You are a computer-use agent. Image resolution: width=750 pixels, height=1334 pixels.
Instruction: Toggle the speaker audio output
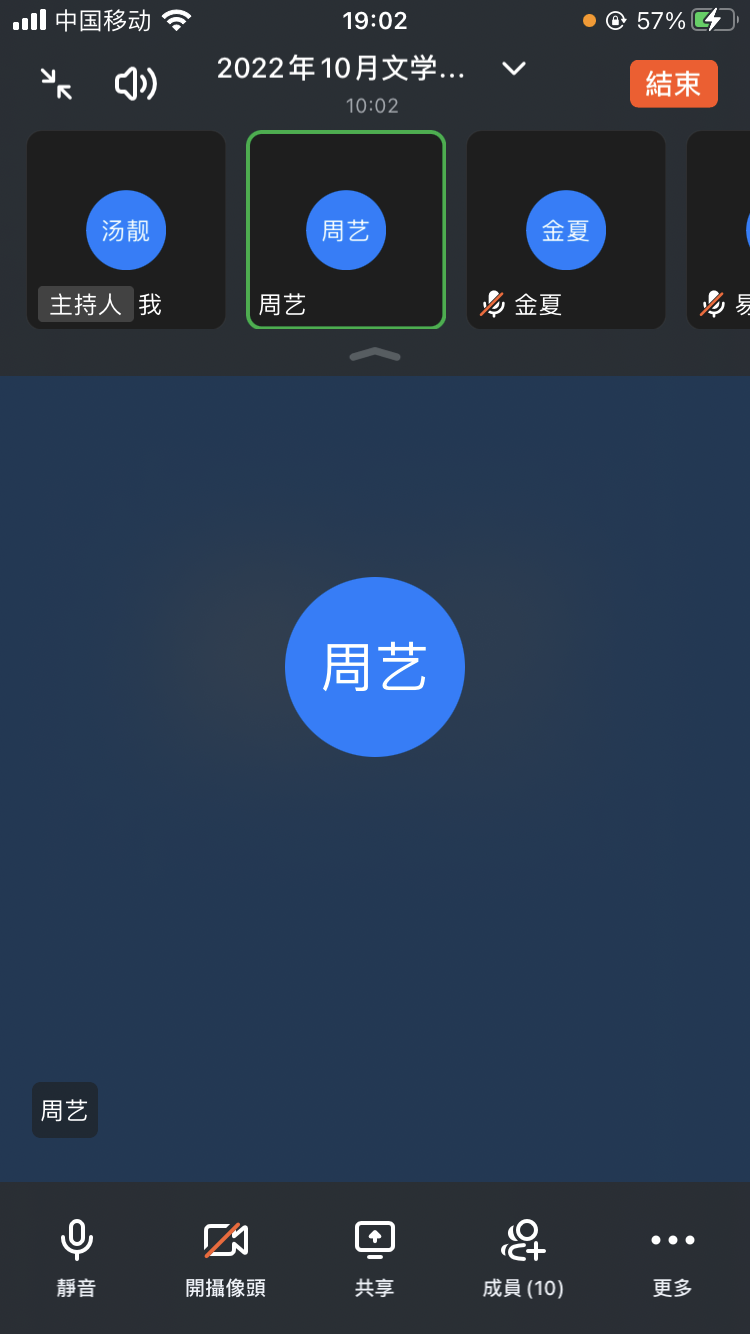135,84
